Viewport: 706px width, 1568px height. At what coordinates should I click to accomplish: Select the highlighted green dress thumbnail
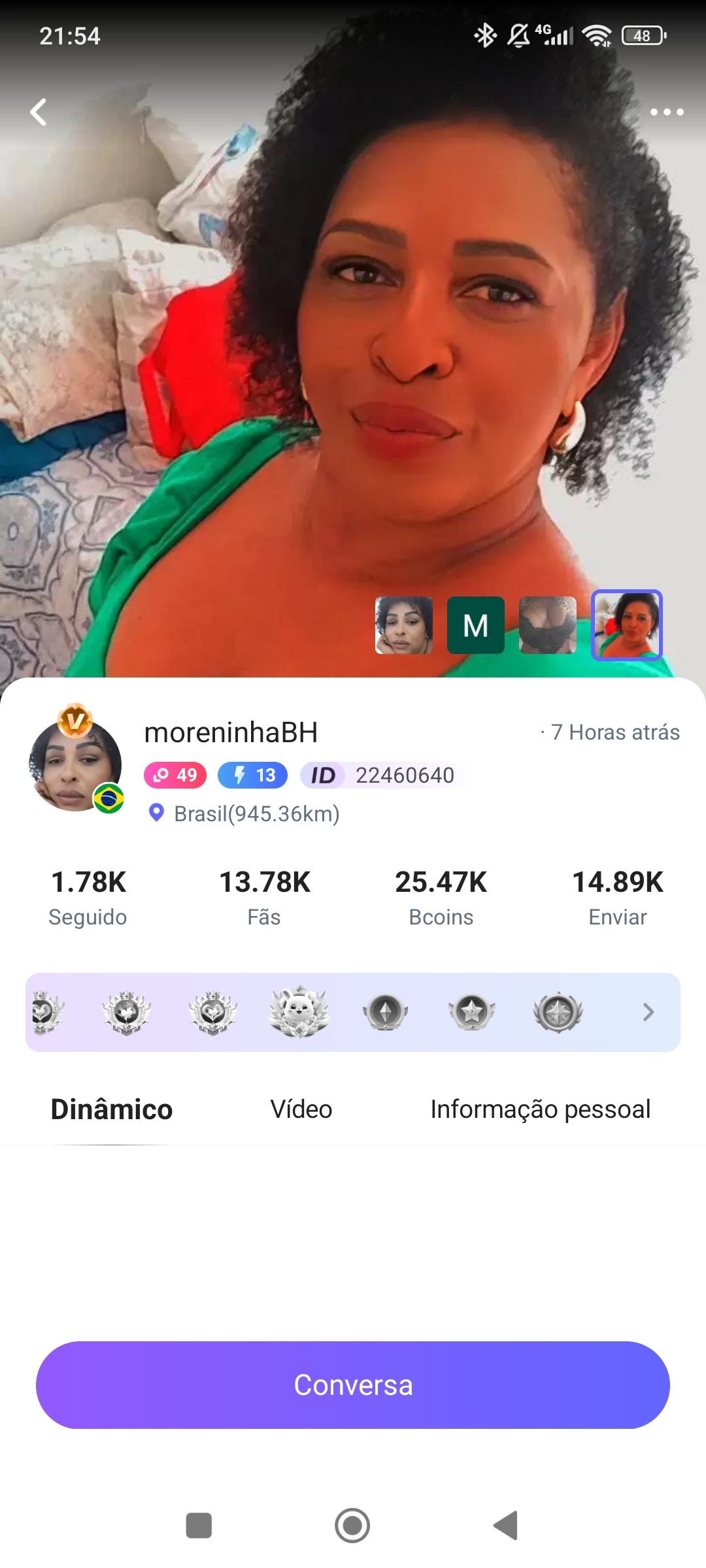(x=626, y=625)
